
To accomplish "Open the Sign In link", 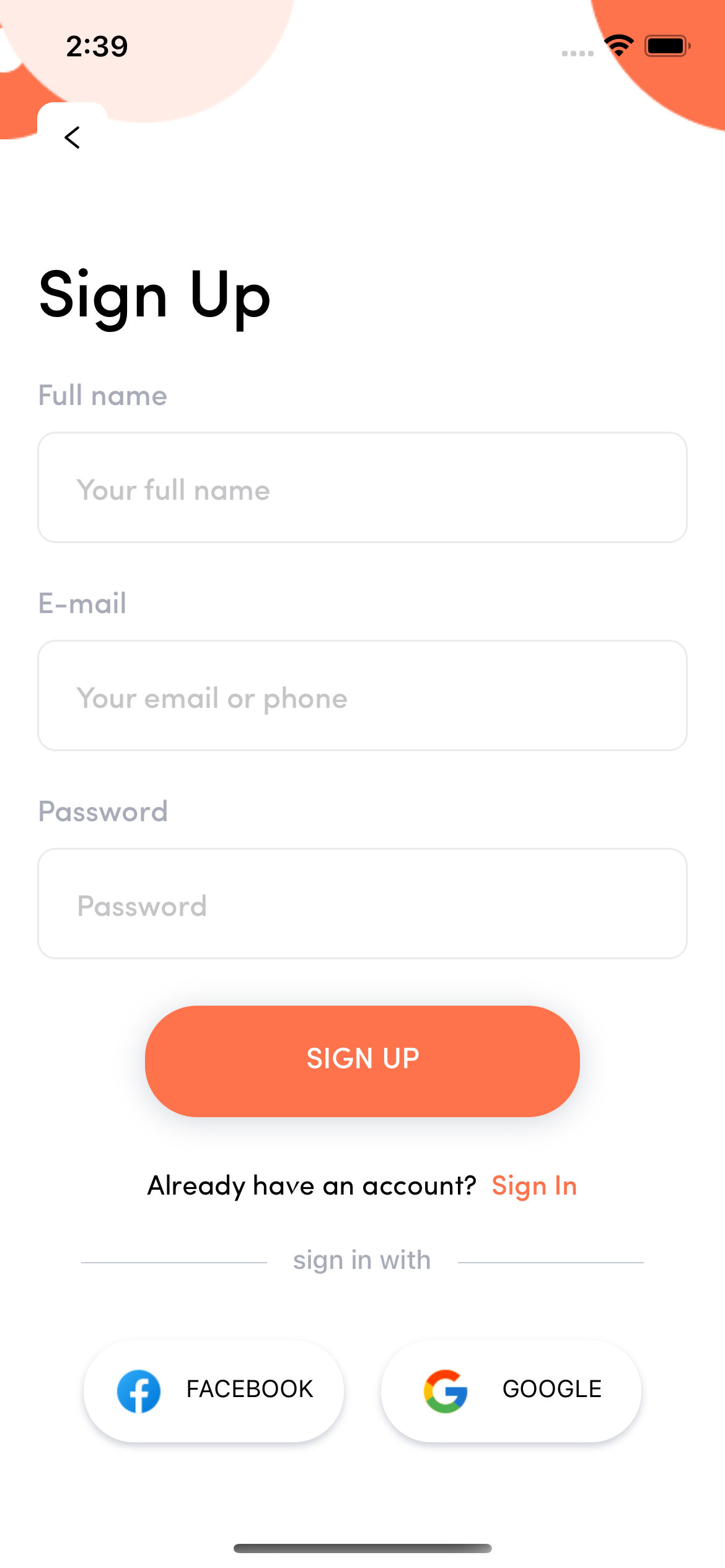I will coord(534,1187).
